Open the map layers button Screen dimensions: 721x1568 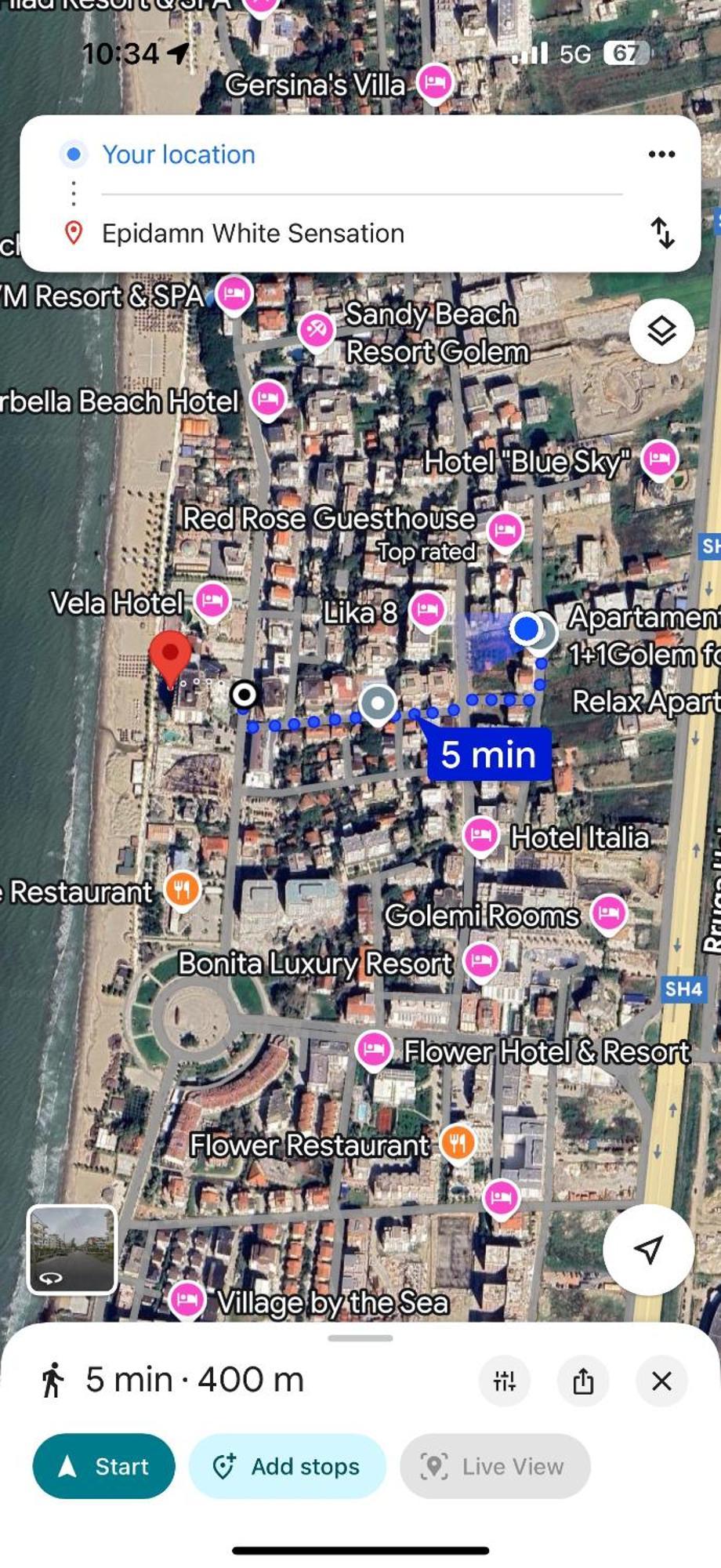pos(661,331)
